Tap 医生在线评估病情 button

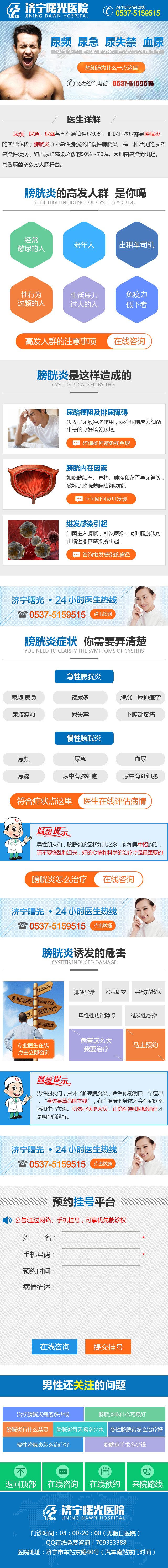(115, 801)
